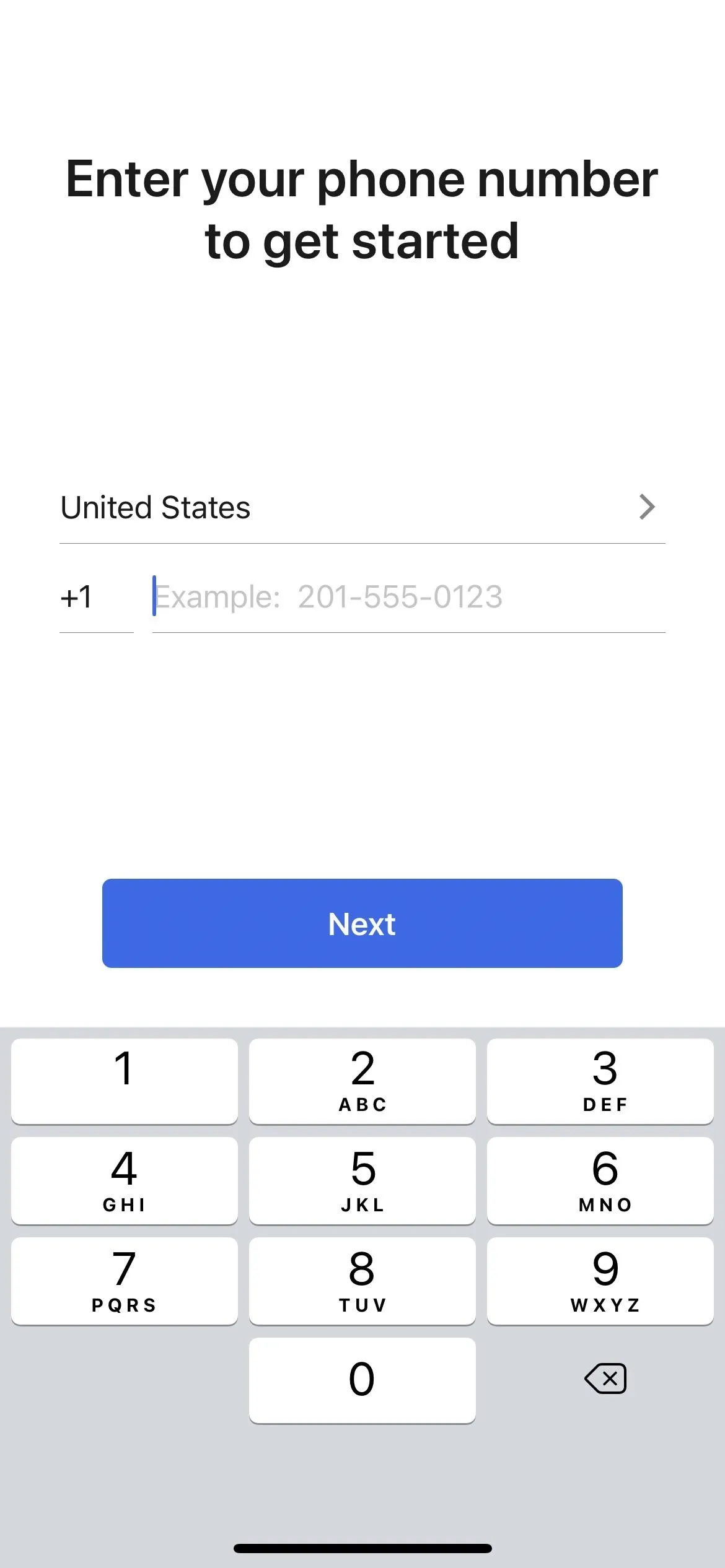Viewport: 725px width, 1568px height.
Task: Type digit 2 on the keypad
Action: tap(362, 1081)
